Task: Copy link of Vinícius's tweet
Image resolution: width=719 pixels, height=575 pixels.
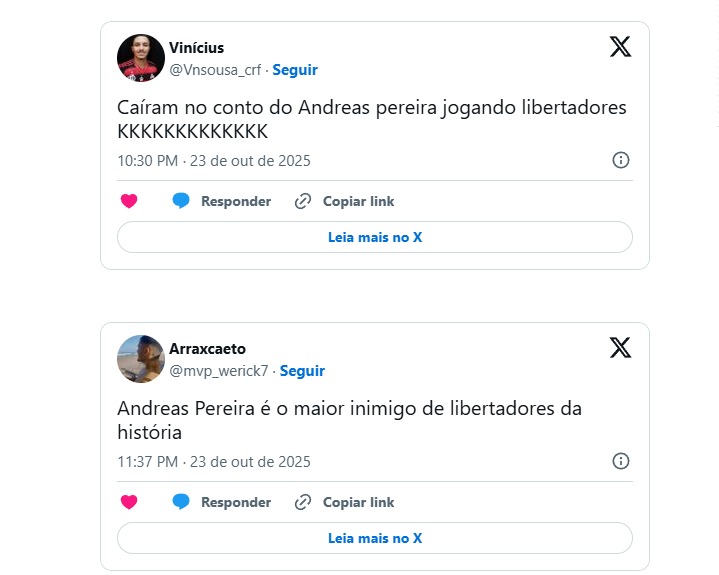Action: click(x=345, y=201)
